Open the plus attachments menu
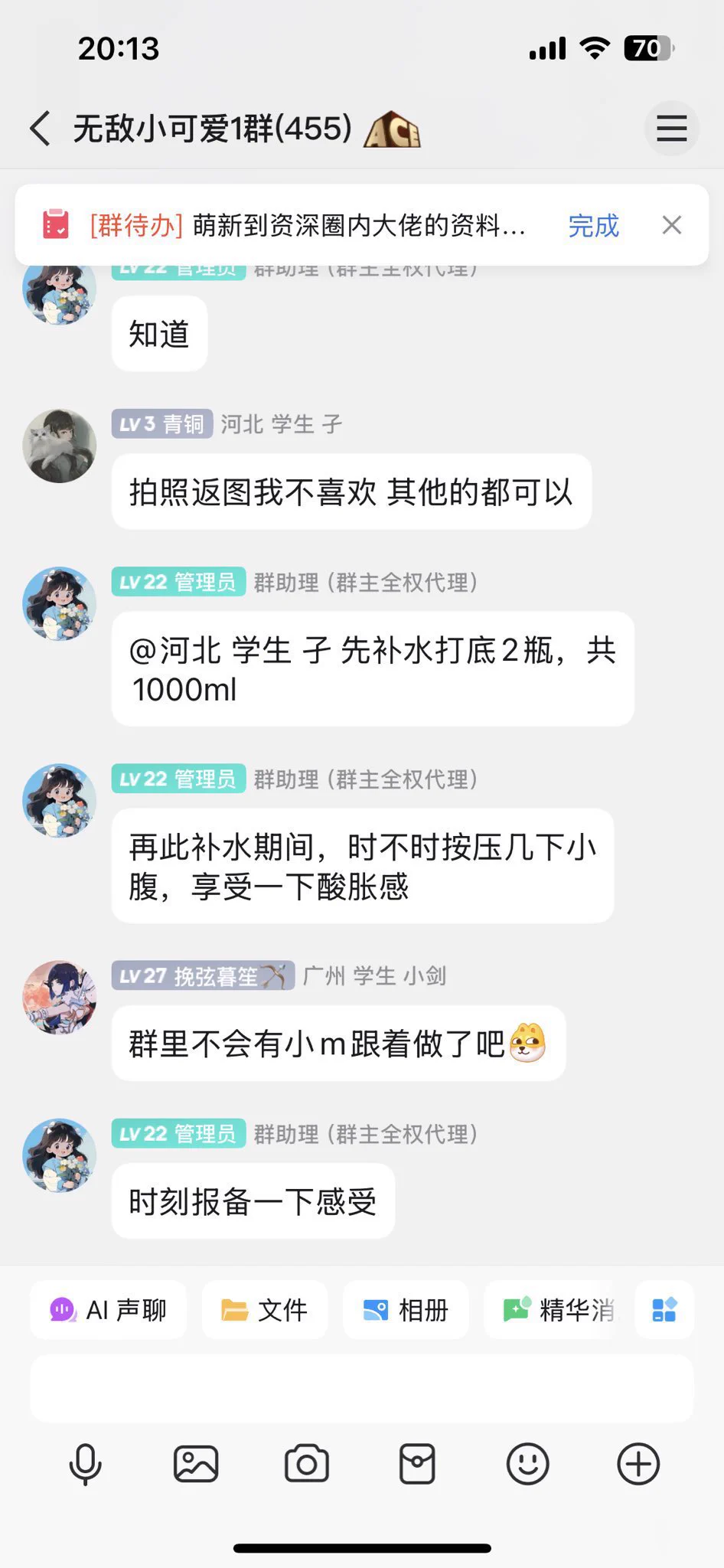724x1568 pixels. pos(638,1464)
